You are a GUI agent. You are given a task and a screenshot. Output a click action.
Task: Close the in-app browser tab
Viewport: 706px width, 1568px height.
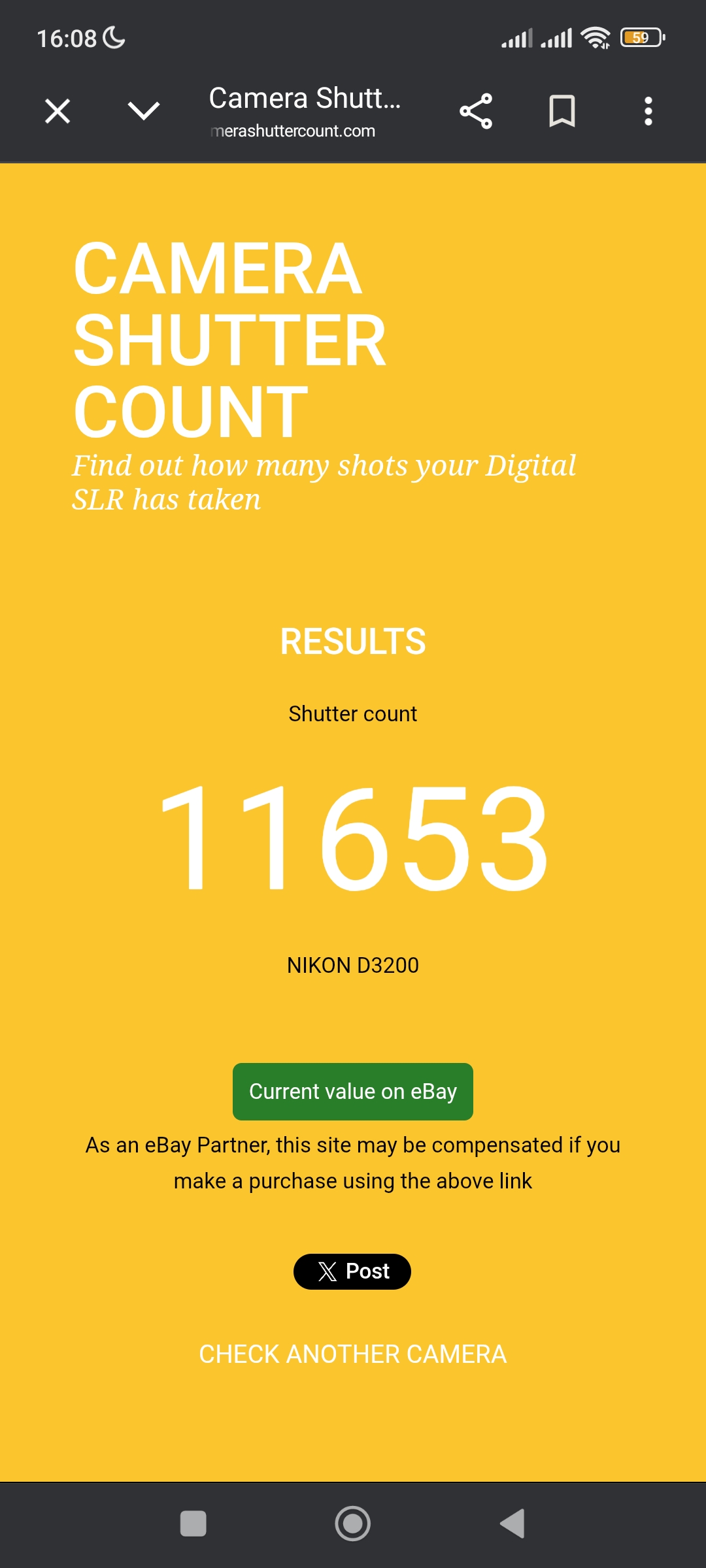pyautogui.click(x=58, y=111)
